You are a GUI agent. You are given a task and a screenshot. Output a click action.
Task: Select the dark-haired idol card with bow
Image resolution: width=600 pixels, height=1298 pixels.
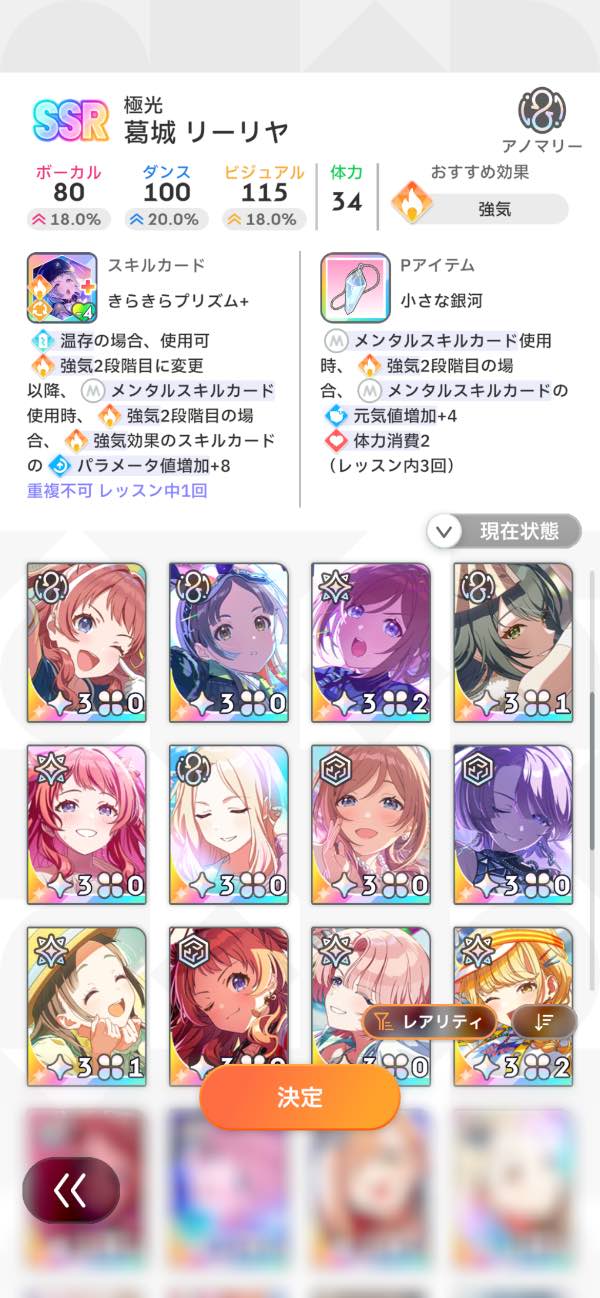point(229,642)
